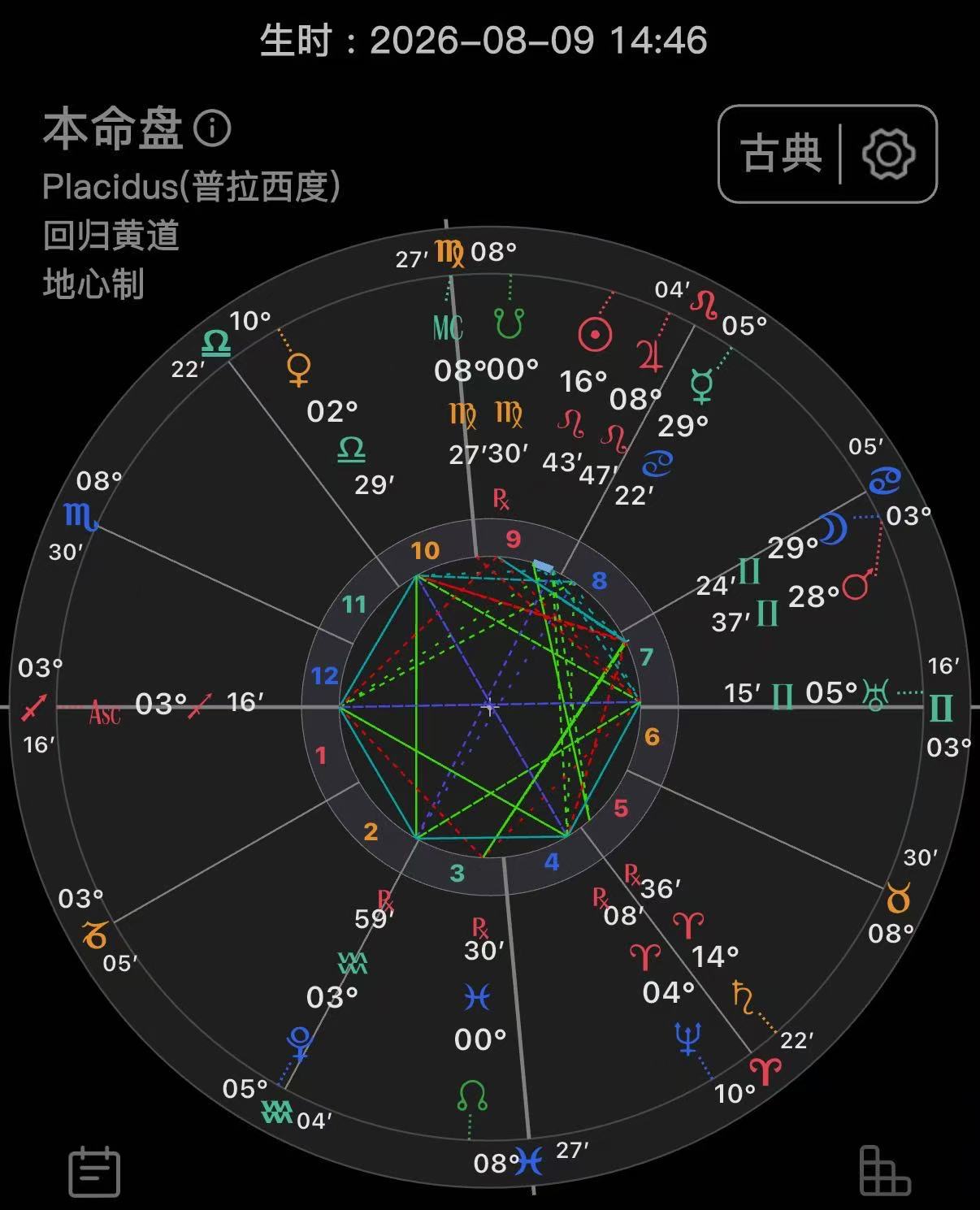980x1210 pixels.
Task: Open the info icon beside 本命盘
Action: [x=213, y=128]
